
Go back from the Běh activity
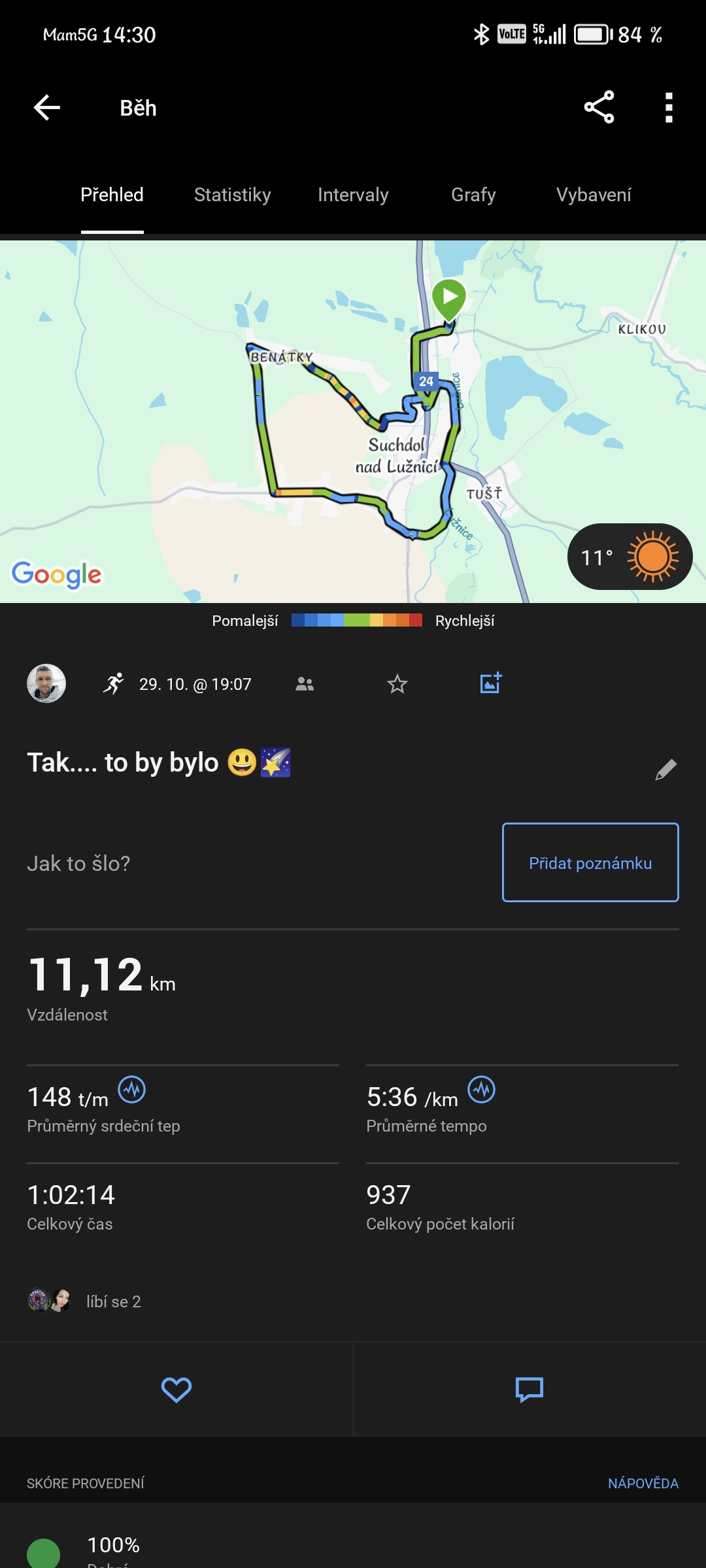tap(47, 108)
